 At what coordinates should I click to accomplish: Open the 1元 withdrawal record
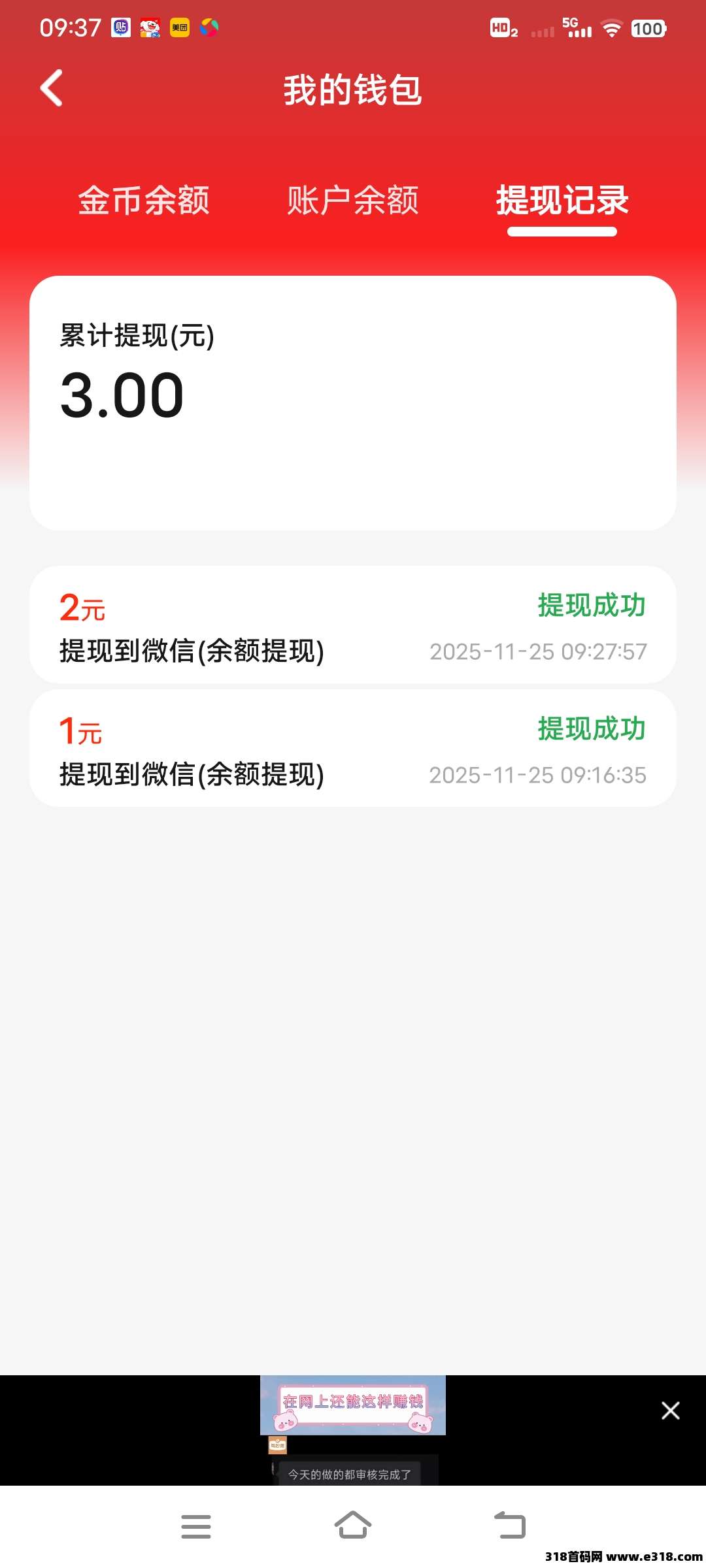click(353, 749)
